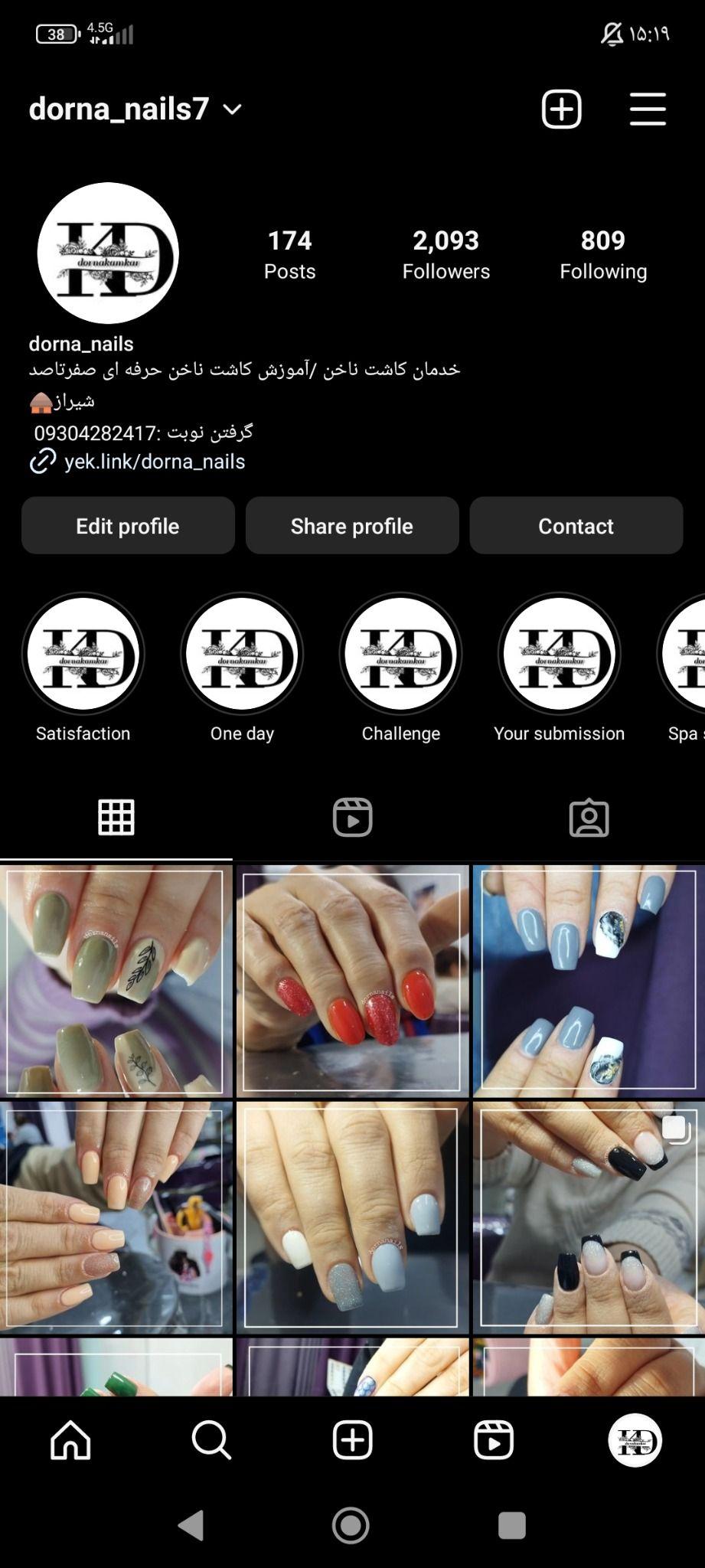Open the Challenge story highlight
705x1568 pixels.
pyautogui.click(x=400, y=655)
